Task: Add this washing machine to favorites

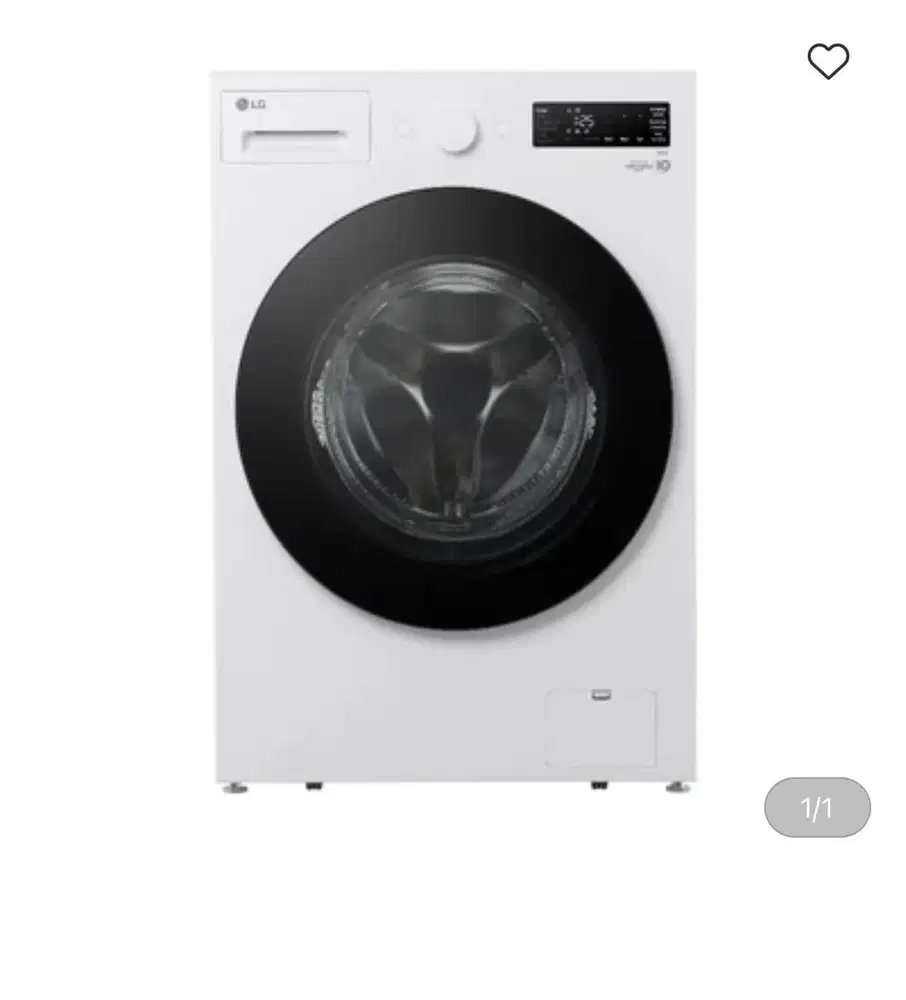Action: (828, 62)
